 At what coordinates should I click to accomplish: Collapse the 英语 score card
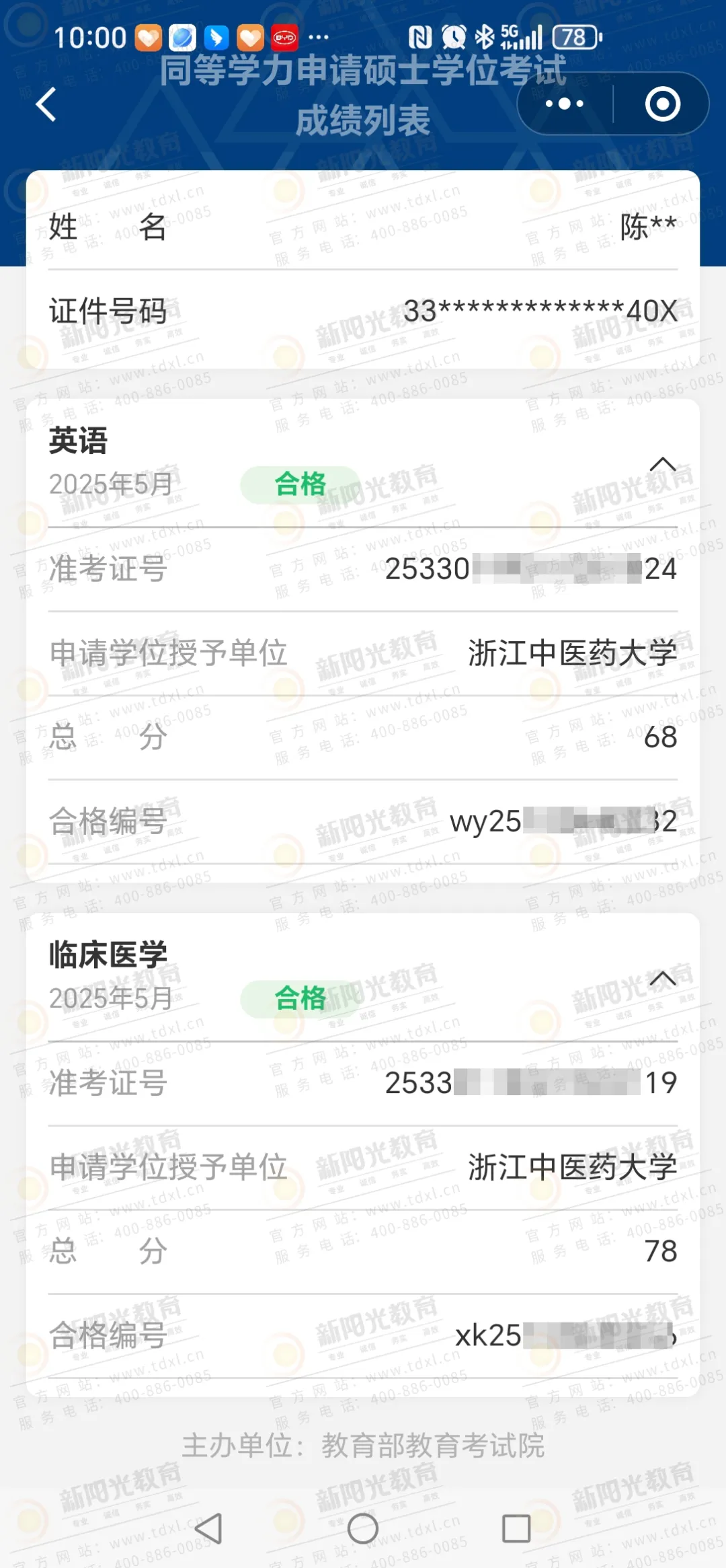662,465
